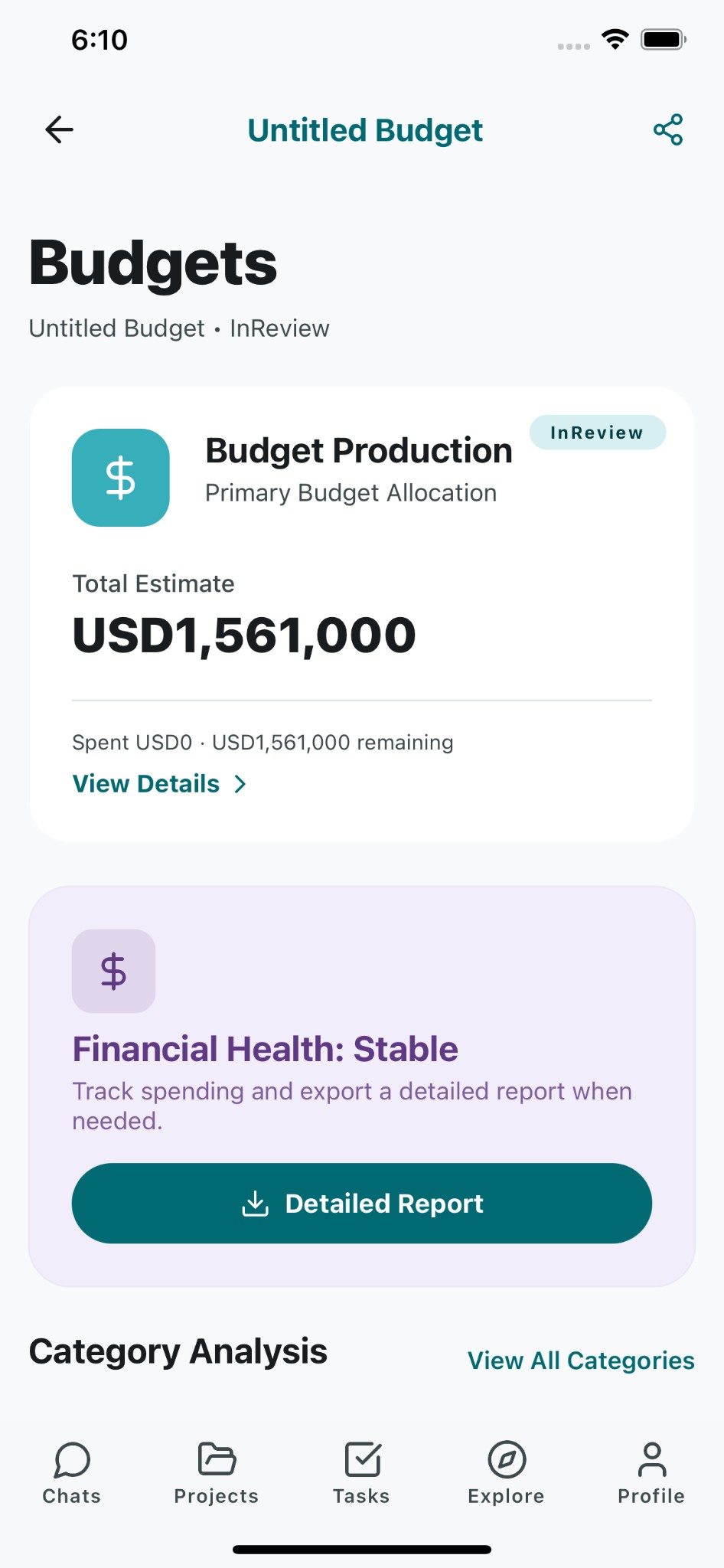Screen dimensions: 724x1568
Task: Open View All Categories link
Action: pos(580,1360)
